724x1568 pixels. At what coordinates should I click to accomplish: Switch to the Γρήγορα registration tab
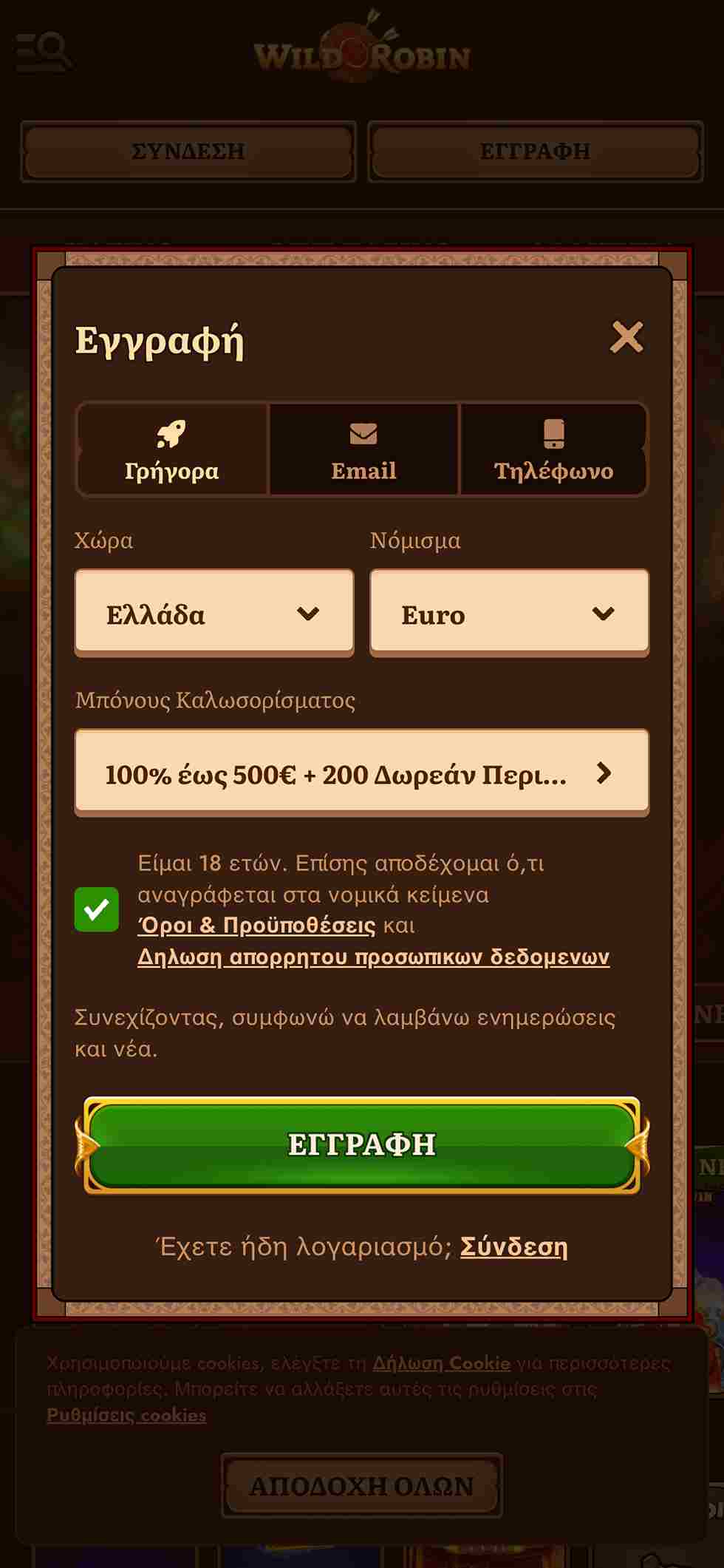point(171,449)
